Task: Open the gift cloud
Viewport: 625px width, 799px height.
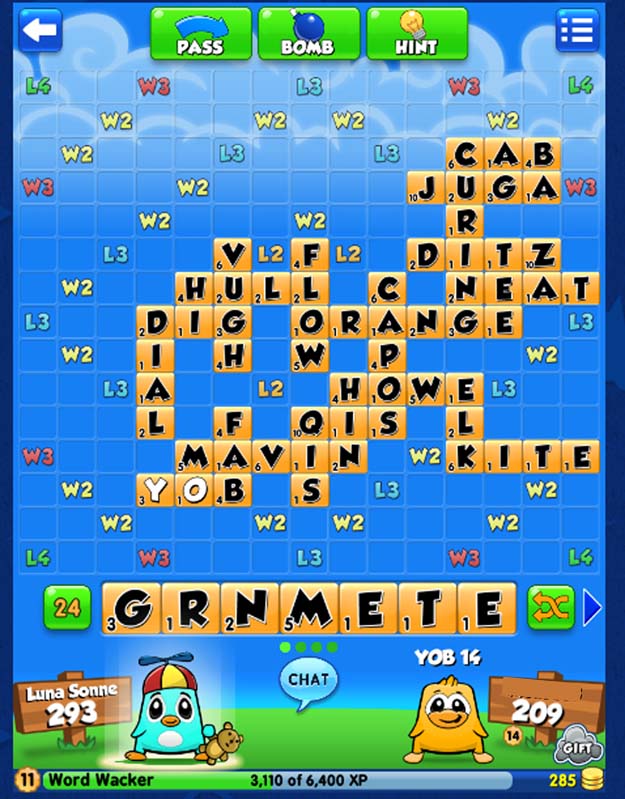Action: (x=578, y=745)
